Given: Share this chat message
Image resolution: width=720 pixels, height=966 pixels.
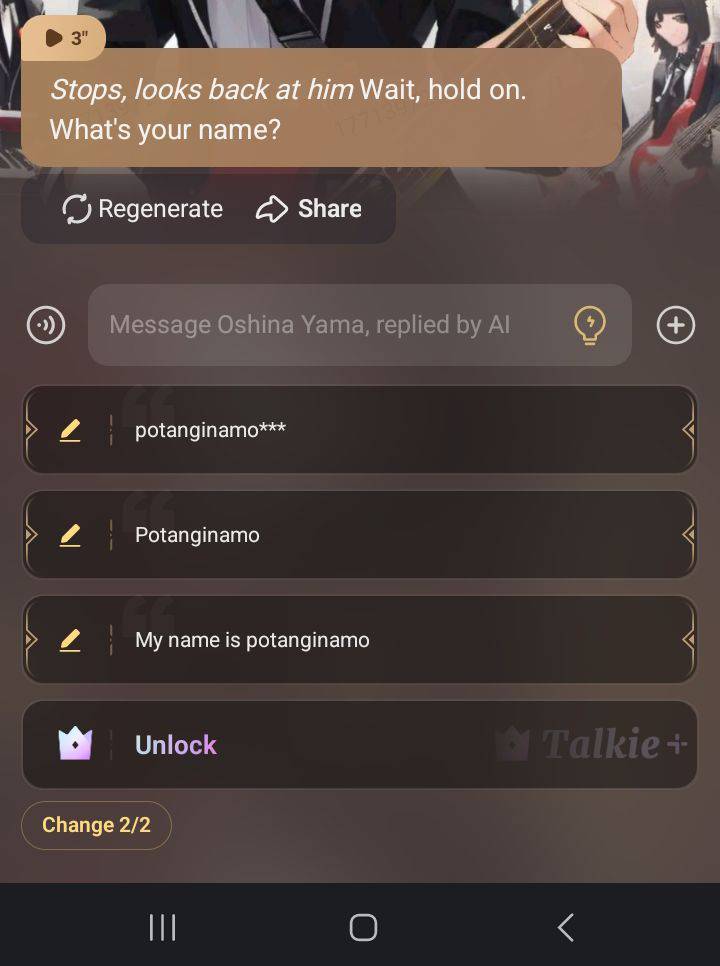Looking at the screenshot, I should (309, 209).
